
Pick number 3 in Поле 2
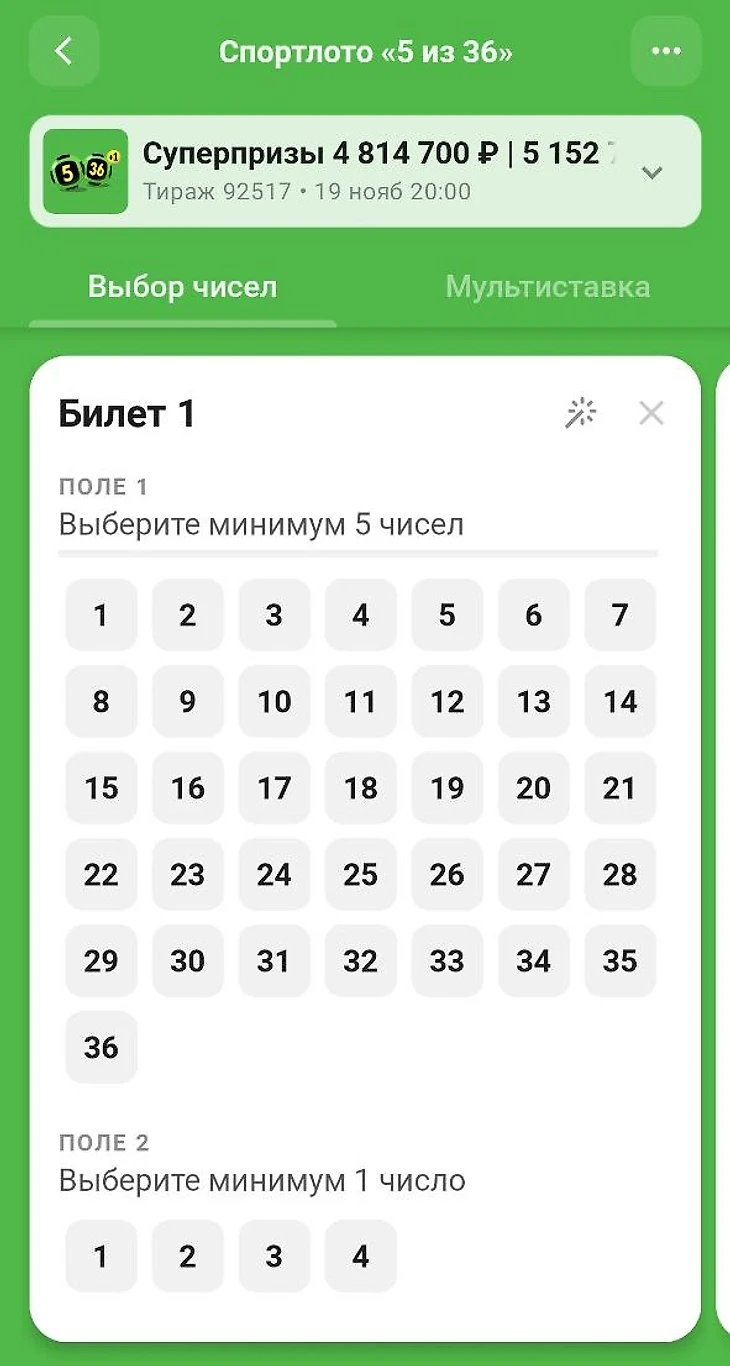click(x=274, y=1256)
